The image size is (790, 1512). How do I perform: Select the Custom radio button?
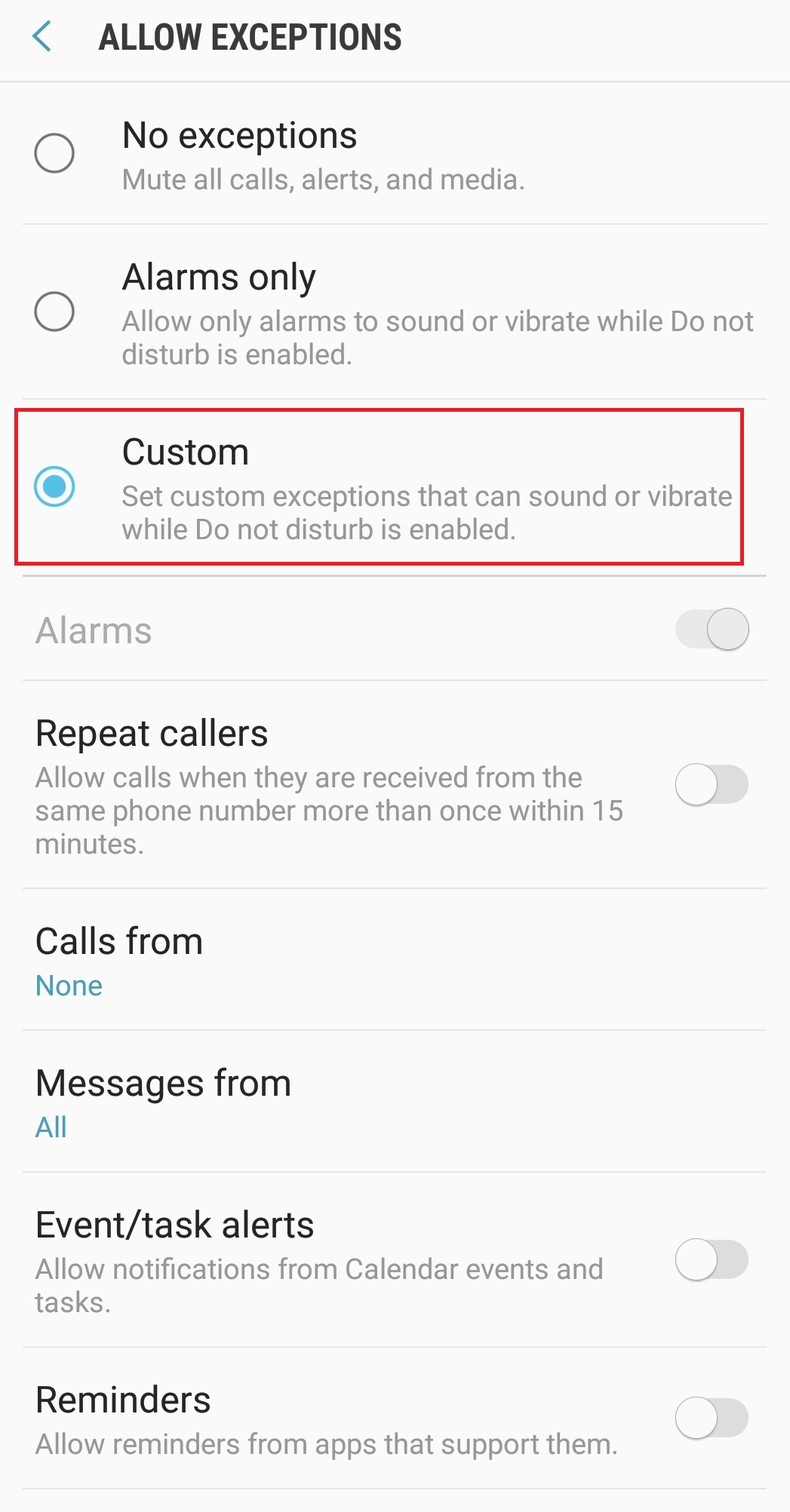(54, 486)
